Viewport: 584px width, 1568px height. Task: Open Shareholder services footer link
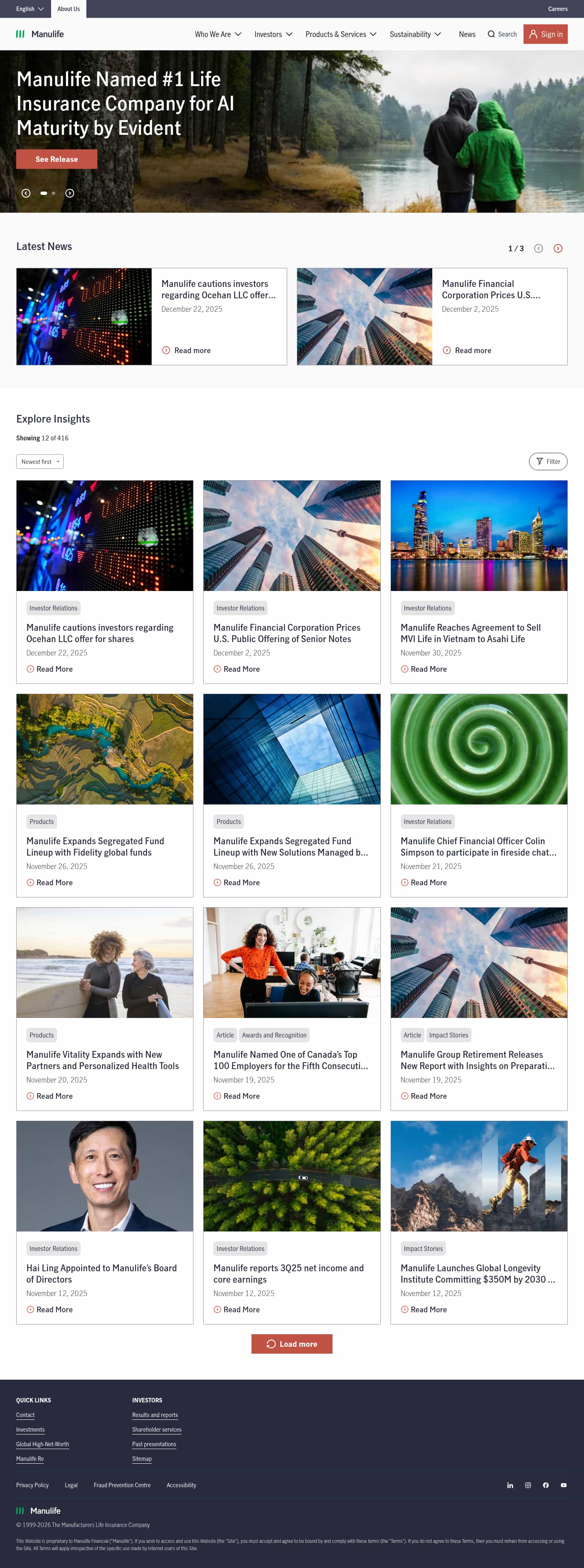(x=157, y=1429)
